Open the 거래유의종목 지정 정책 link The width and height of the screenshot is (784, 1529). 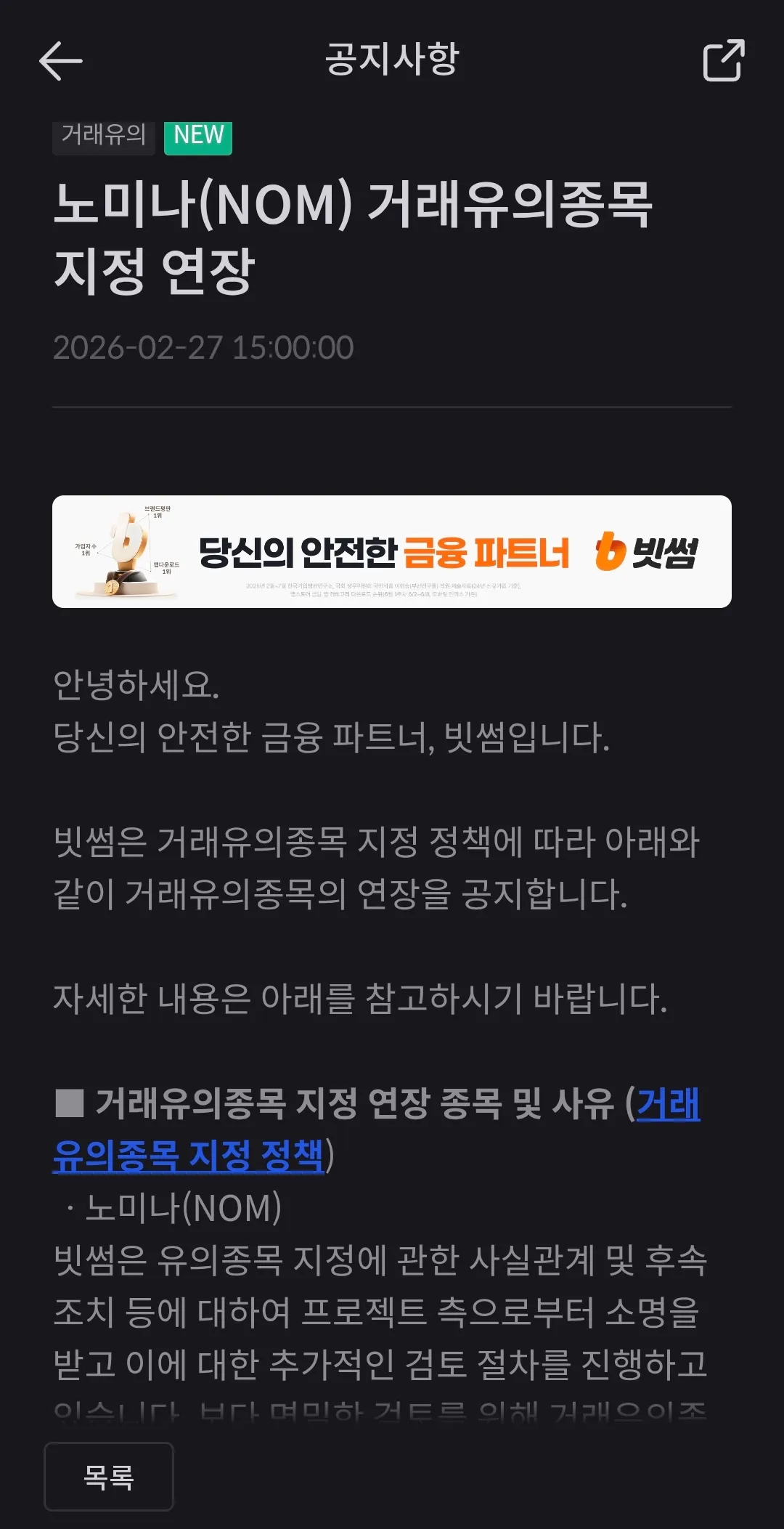click(189, 1155)
